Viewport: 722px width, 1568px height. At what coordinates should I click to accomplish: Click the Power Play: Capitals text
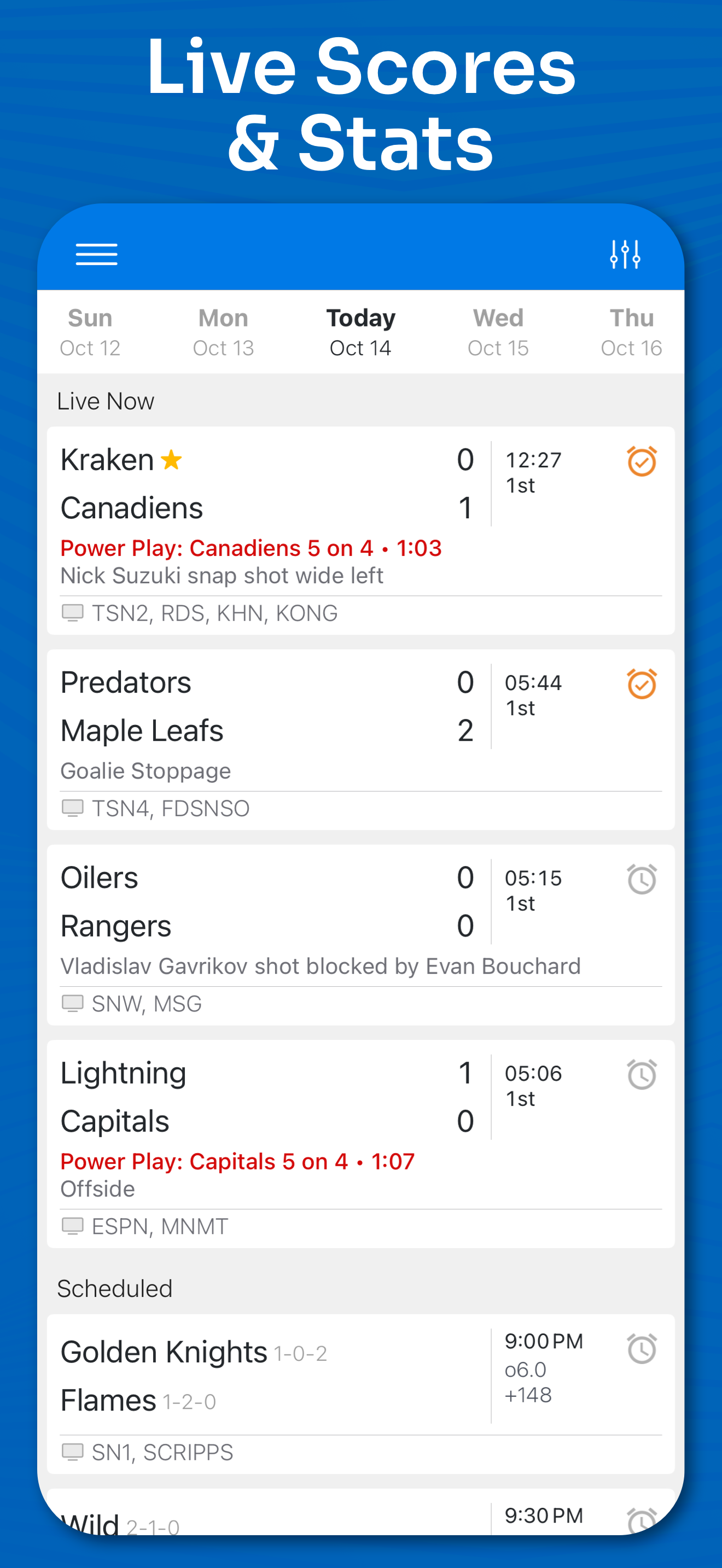tap(237, 1161)
